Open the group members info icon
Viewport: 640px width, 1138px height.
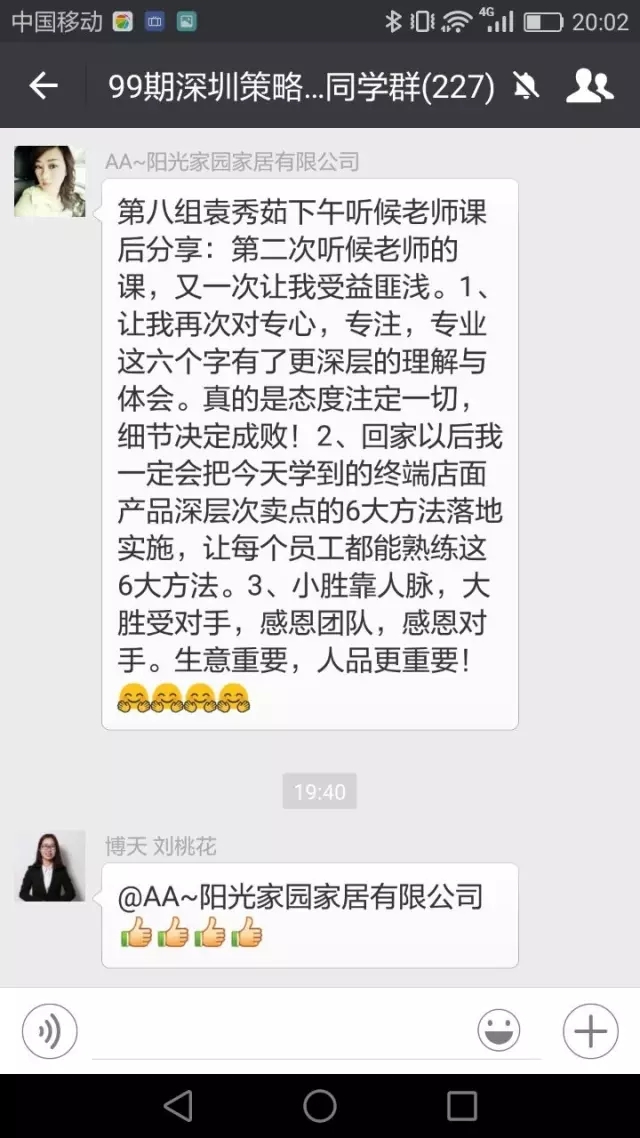[589, 87]
